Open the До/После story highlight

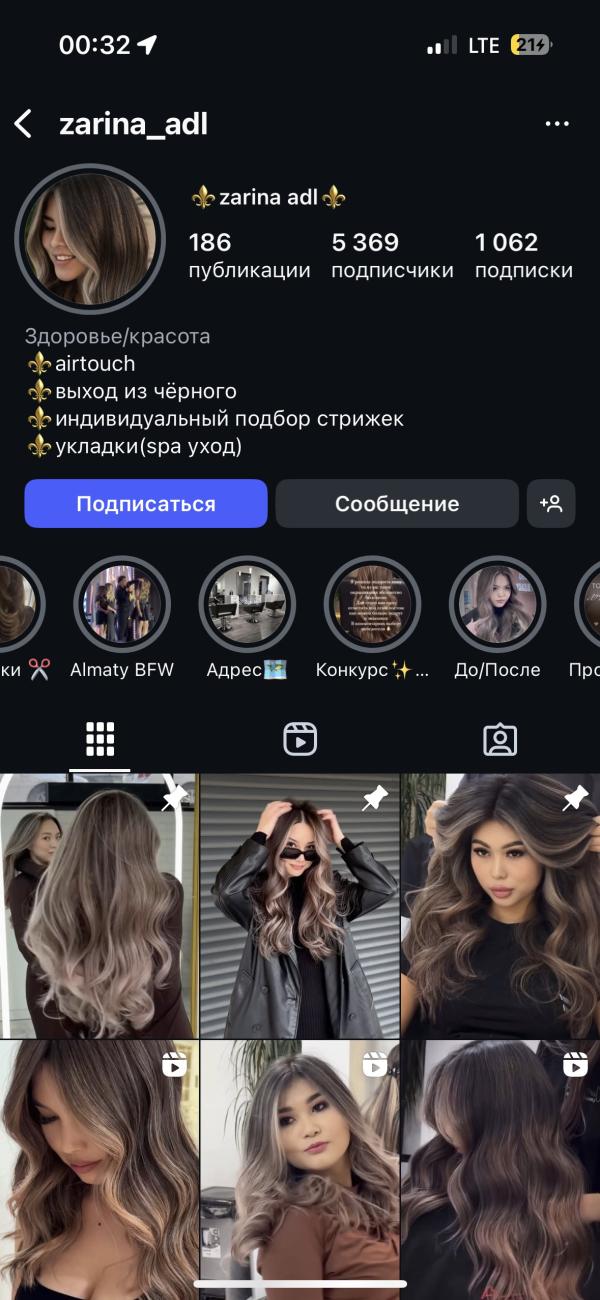[x=497, y=605]
